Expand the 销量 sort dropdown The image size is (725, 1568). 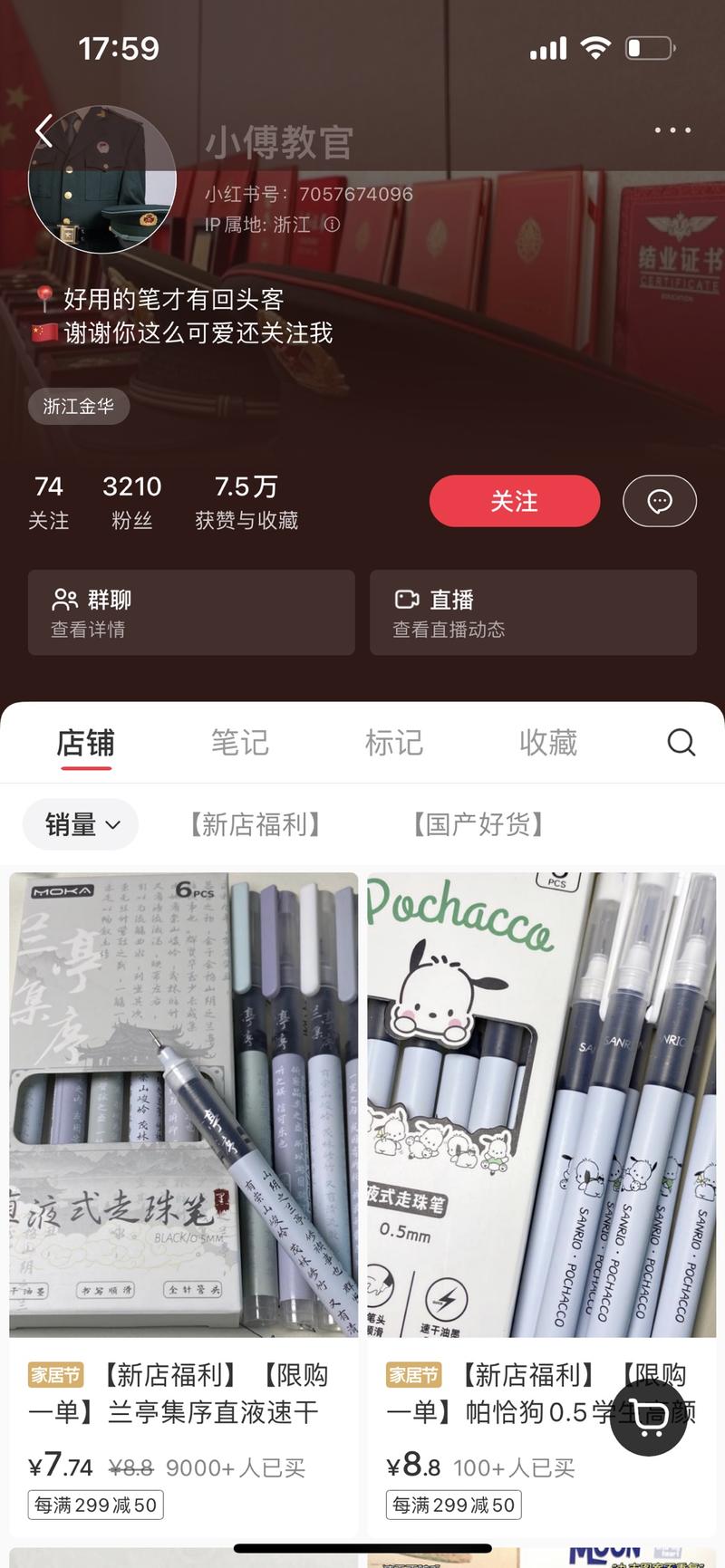(81, 824)
